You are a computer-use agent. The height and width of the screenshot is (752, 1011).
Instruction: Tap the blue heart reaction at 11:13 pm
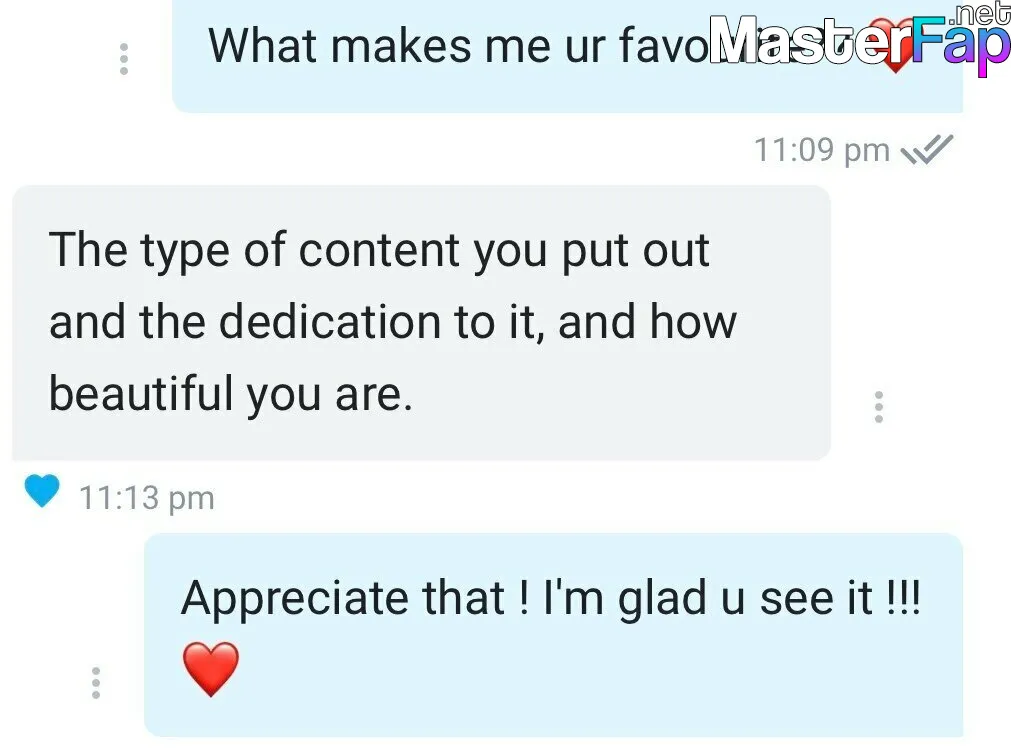pos(41,492)
